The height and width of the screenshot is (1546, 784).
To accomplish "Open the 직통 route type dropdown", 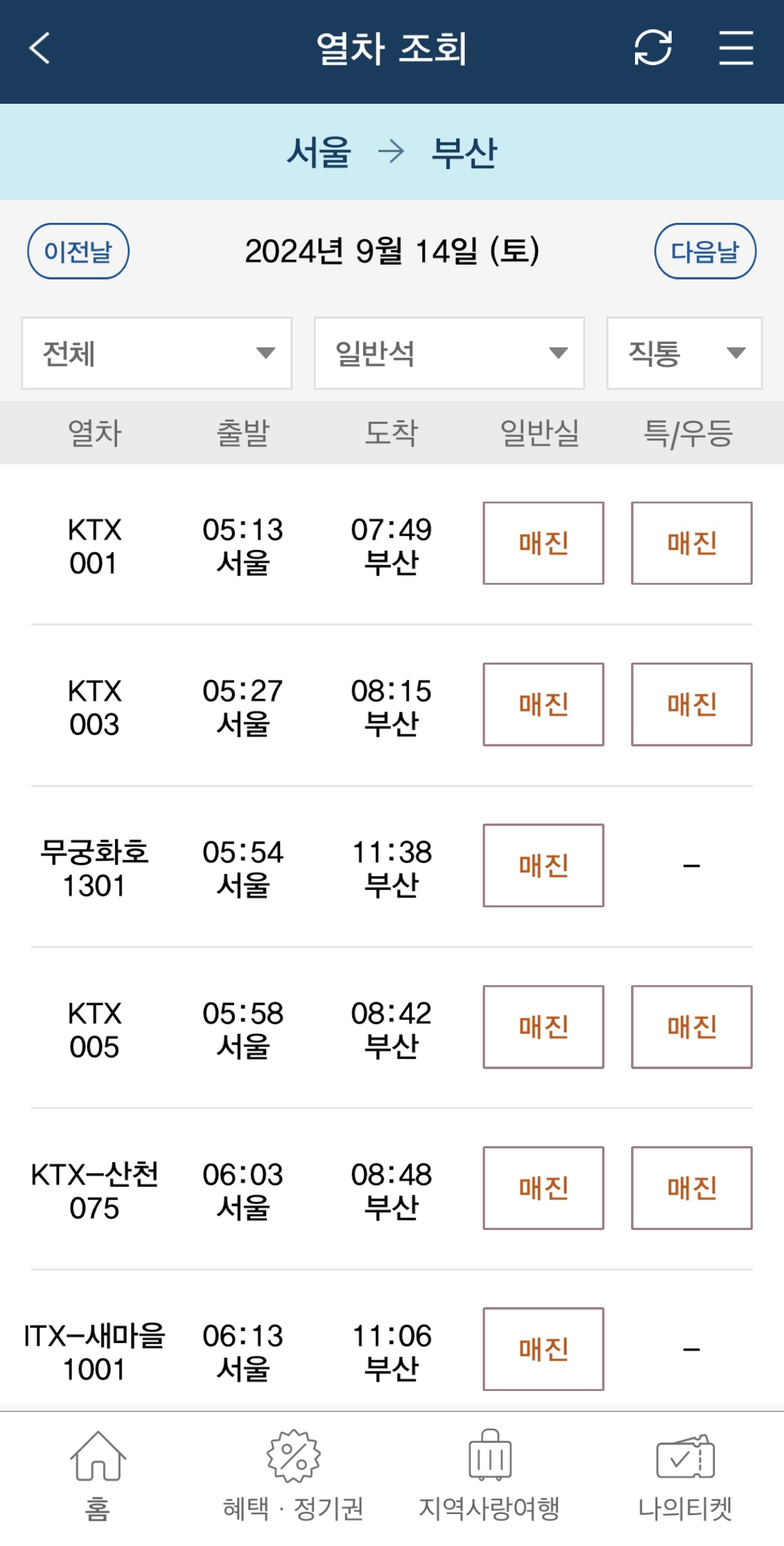I will [684, 354].
